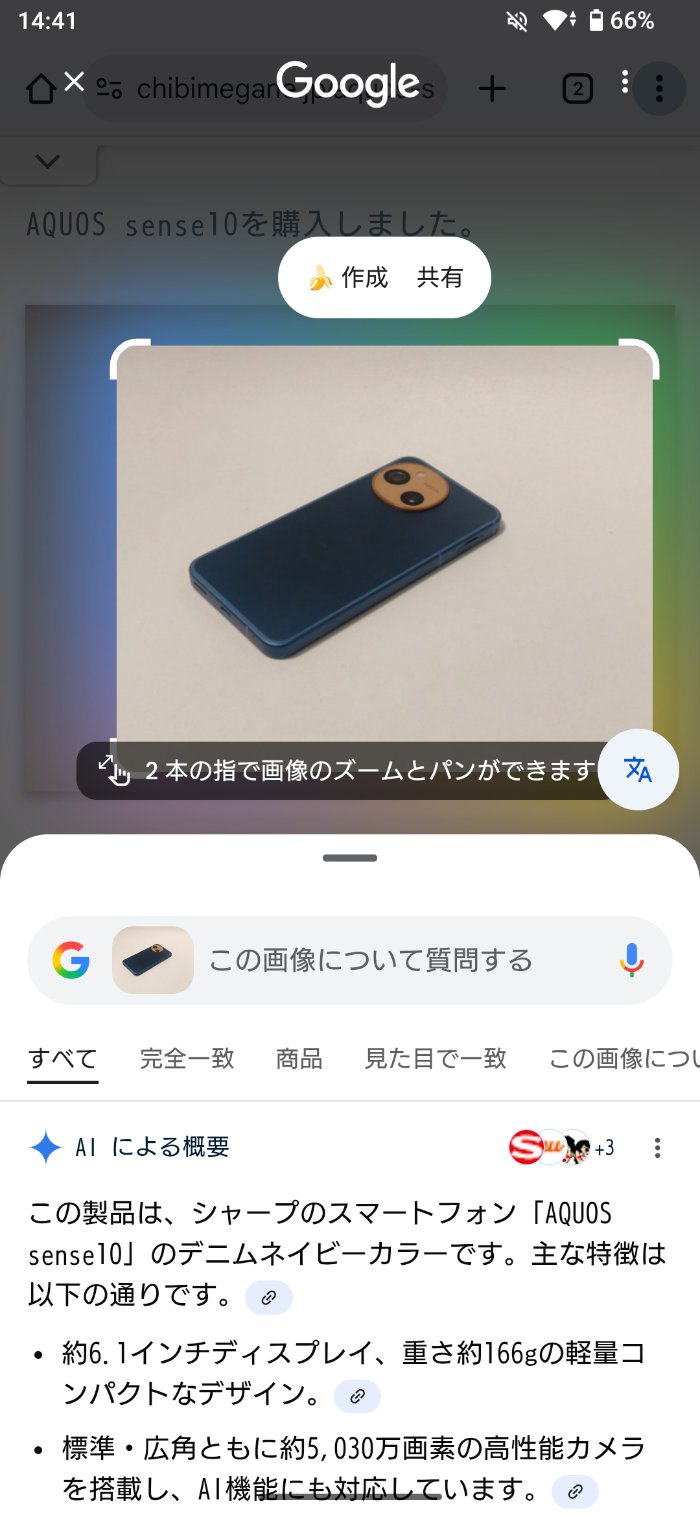This screenshot has width=700, height=1517.
Task: Close the Google Lens overlay
Action: [74, 82]
